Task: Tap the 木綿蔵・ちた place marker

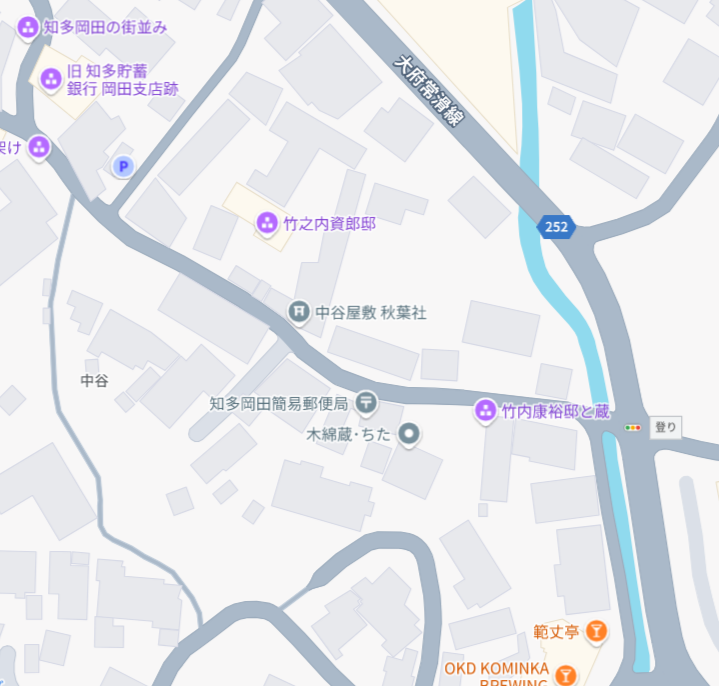Action: 408,434
